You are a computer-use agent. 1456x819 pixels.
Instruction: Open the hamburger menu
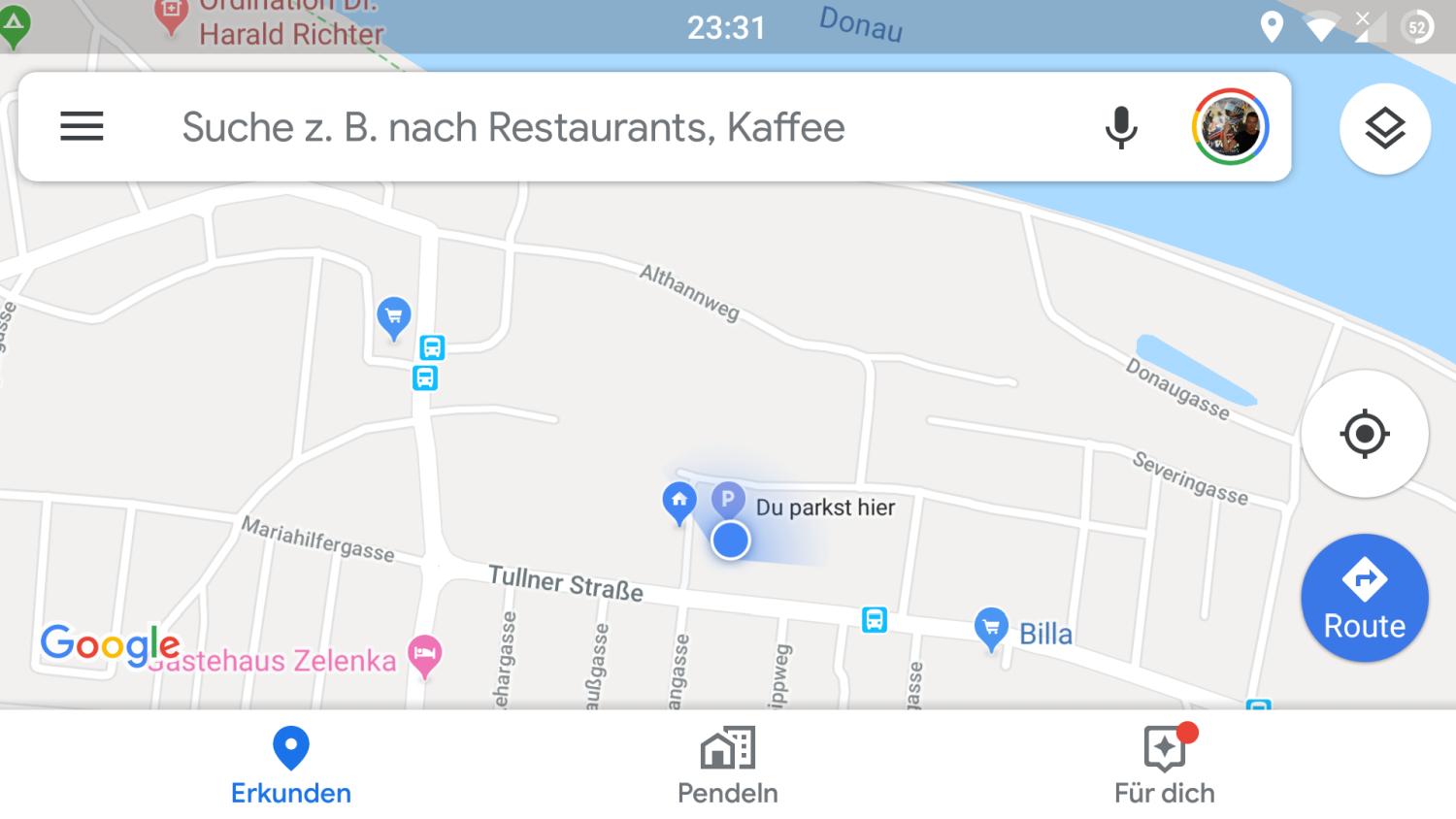click(82, 127)
